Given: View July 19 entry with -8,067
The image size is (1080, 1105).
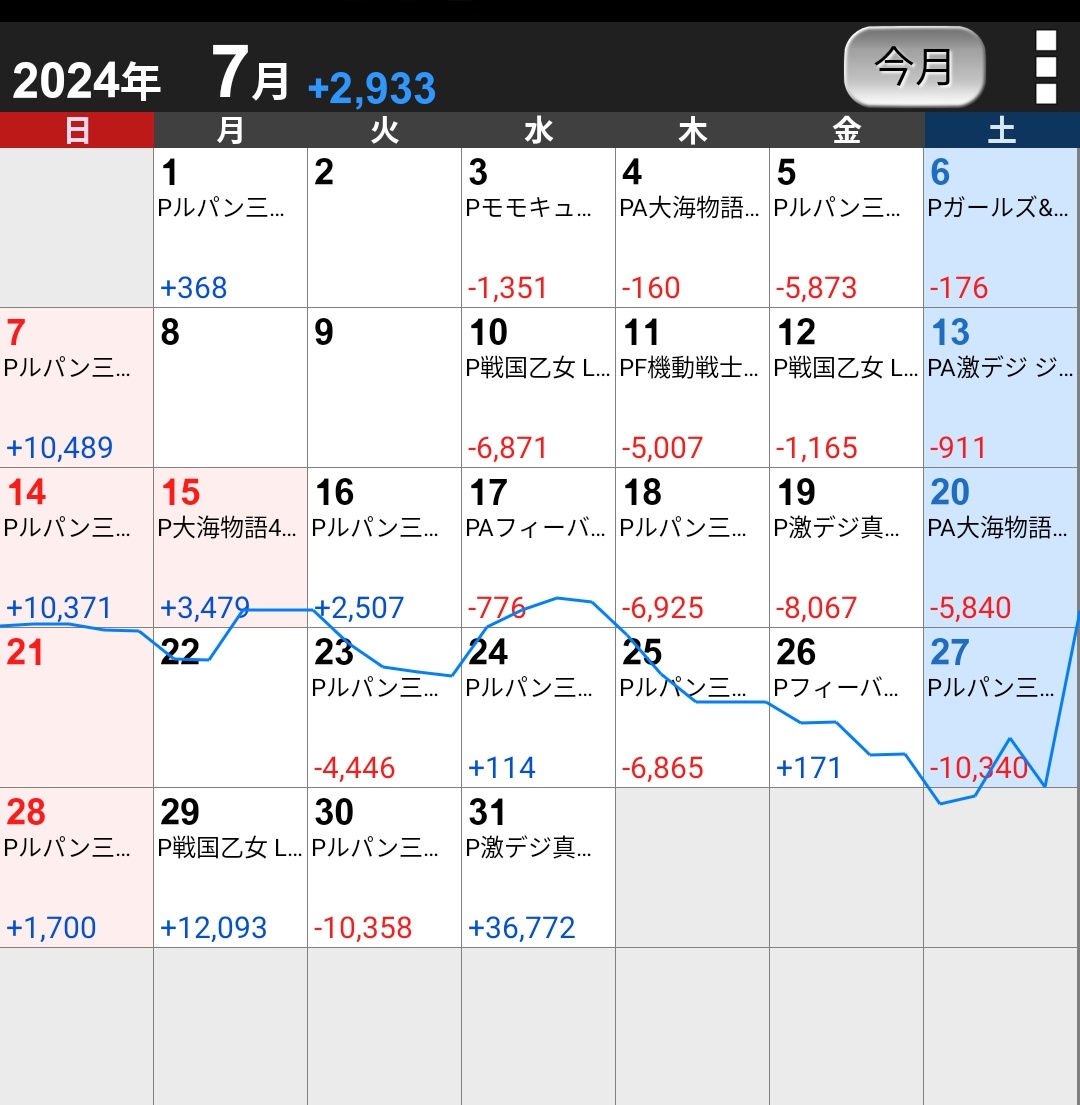Looking at the screenshot, I should click(x=847, y=548).
